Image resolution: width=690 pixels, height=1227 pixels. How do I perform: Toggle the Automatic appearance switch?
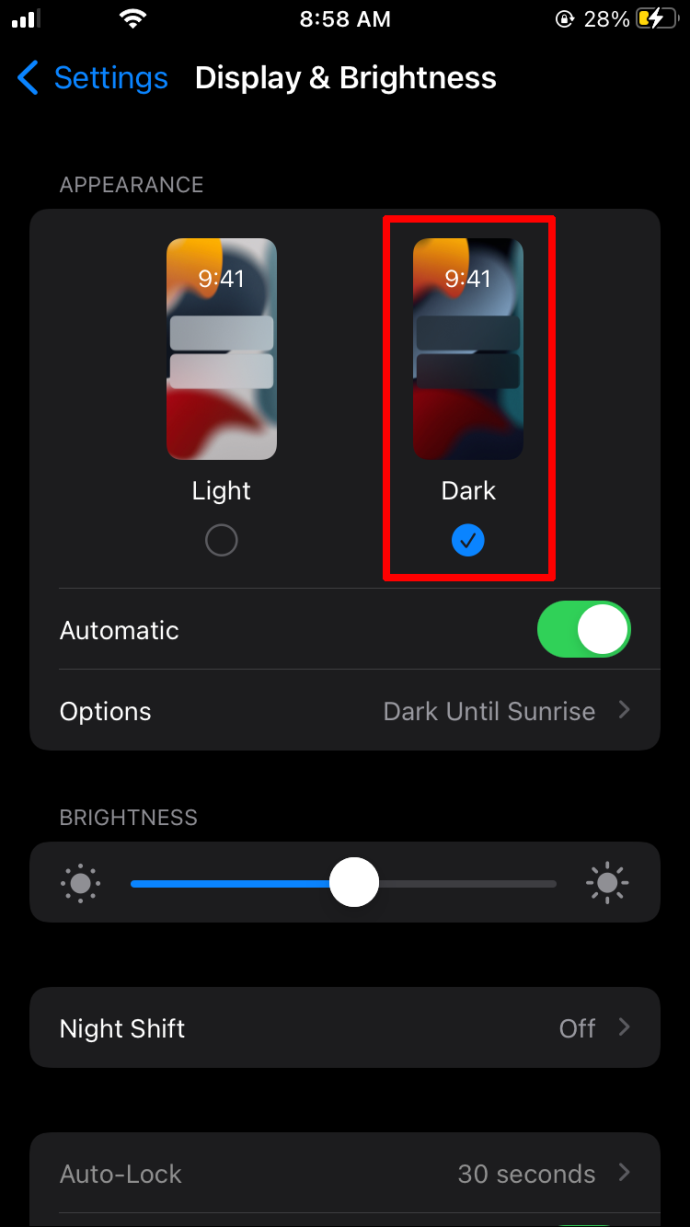tap(584, 630)
